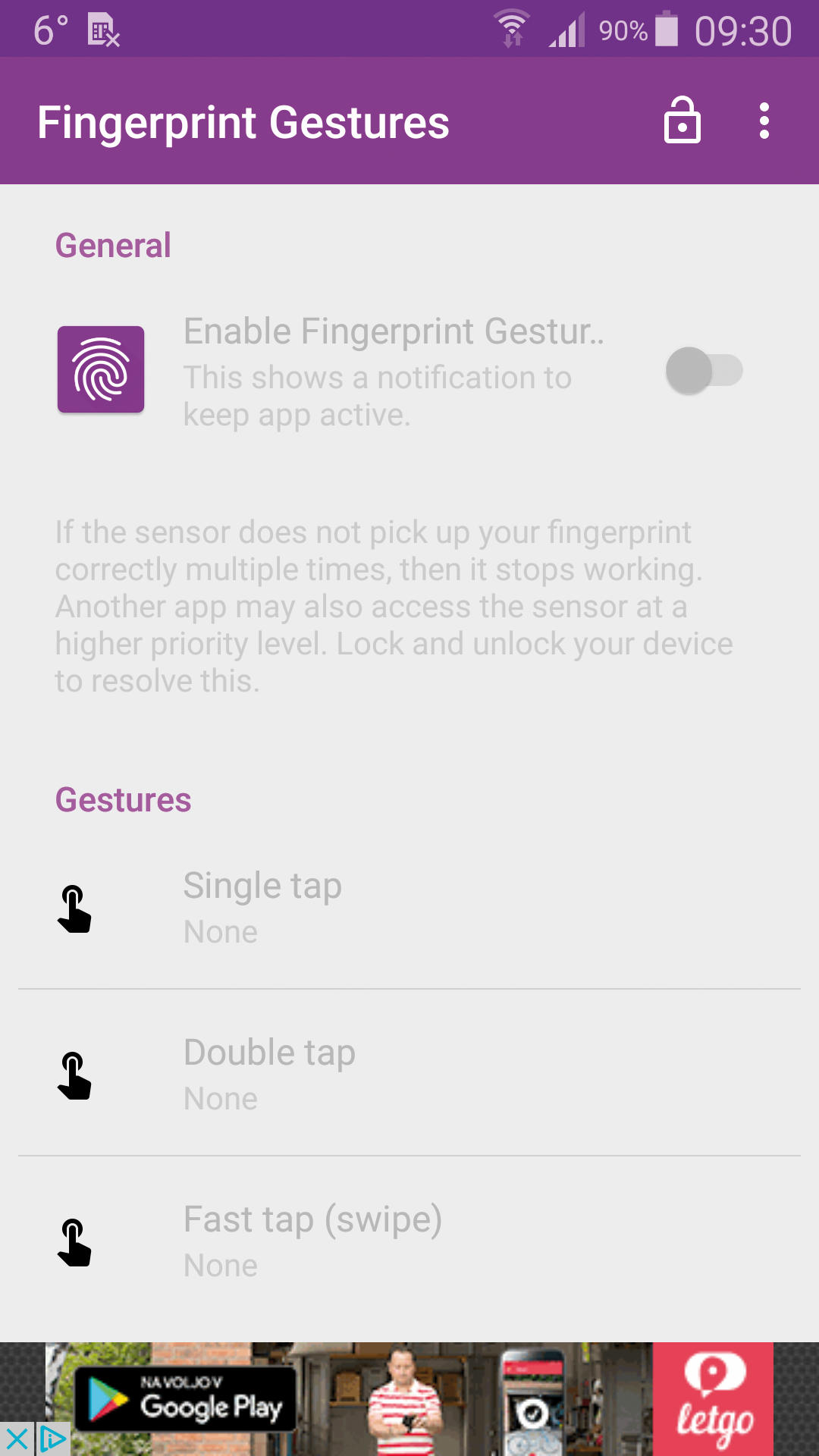The height and width of the screenshot is (1456, 819).
Task: Tap the padlock icon in the app bar
Action: click(x=682, y=121)
